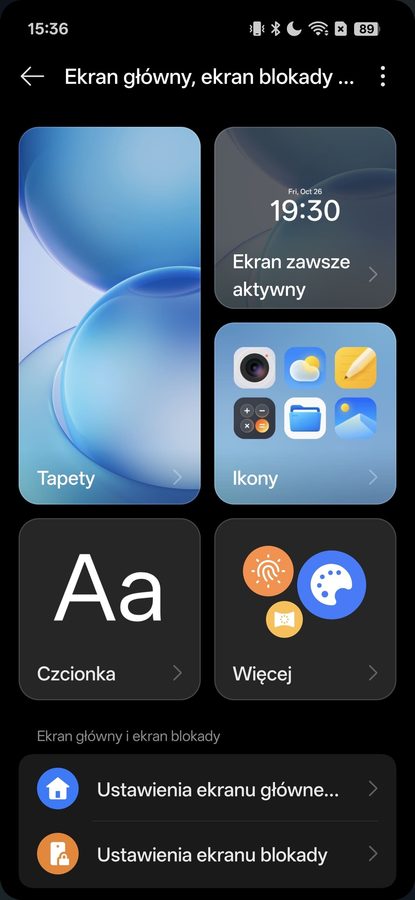
Task: Open the Czcionka font card
Action: 110,609
